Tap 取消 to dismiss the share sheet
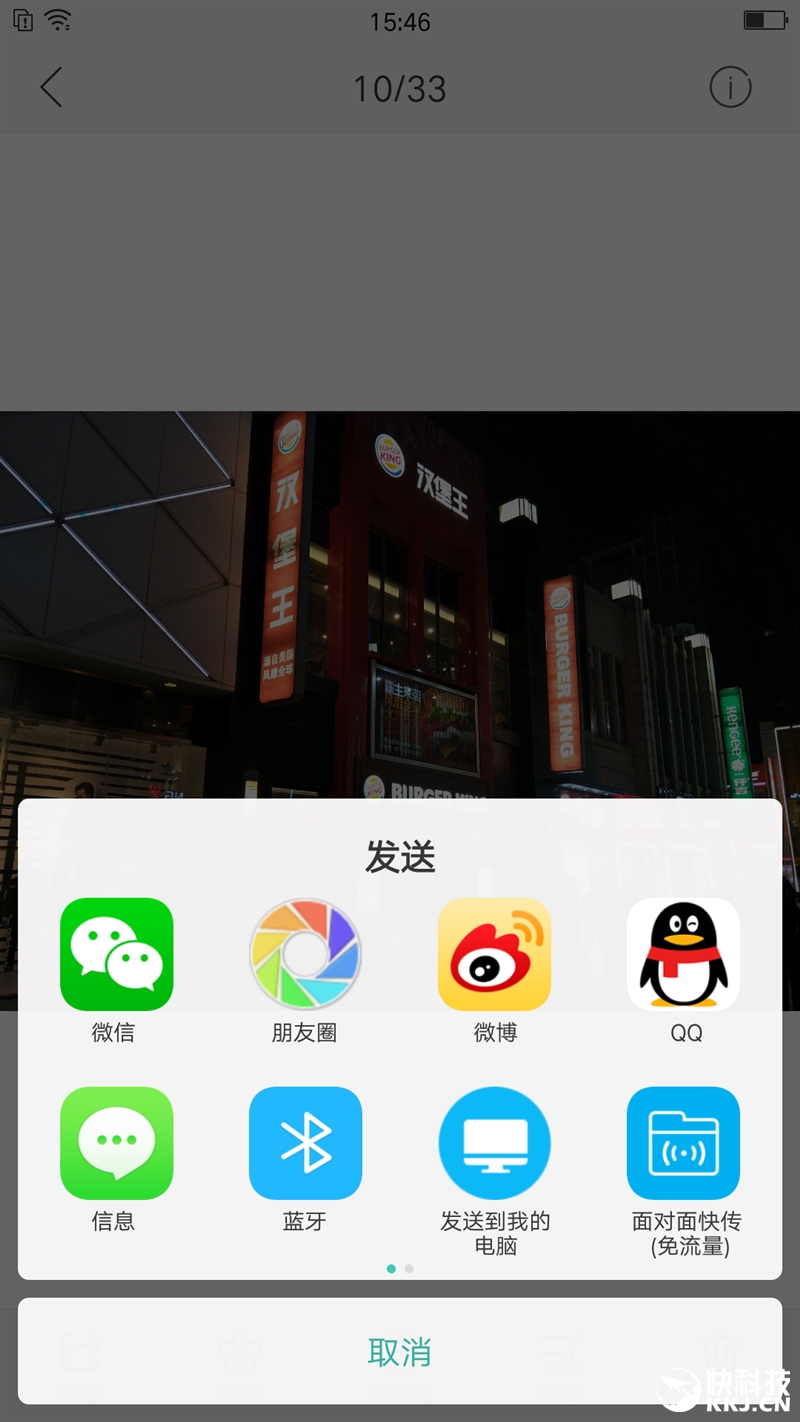Image resolution: width=800 pixels, height=1422 pixels. [x=400, y=1352]
